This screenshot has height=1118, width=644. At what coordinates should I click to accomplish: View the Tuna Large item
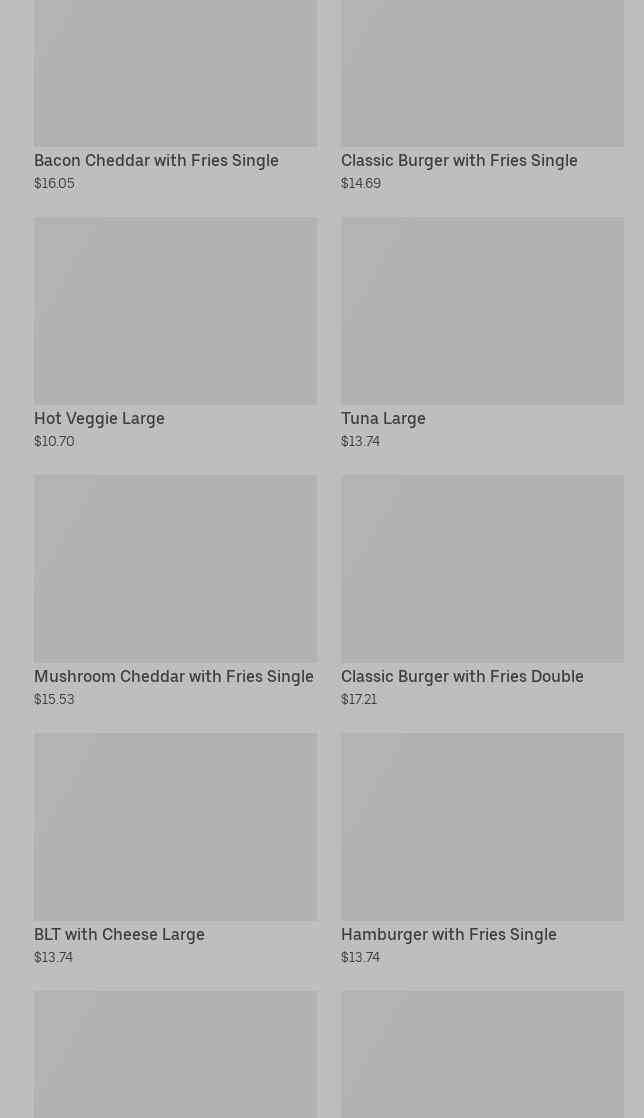point(383,418)
